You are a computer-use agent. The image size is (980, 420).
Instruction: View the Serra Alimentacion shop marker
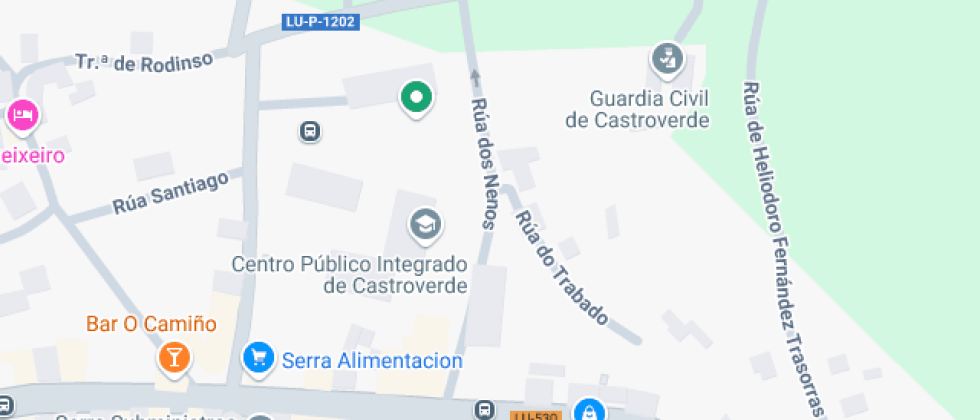(x=259, y=357)
